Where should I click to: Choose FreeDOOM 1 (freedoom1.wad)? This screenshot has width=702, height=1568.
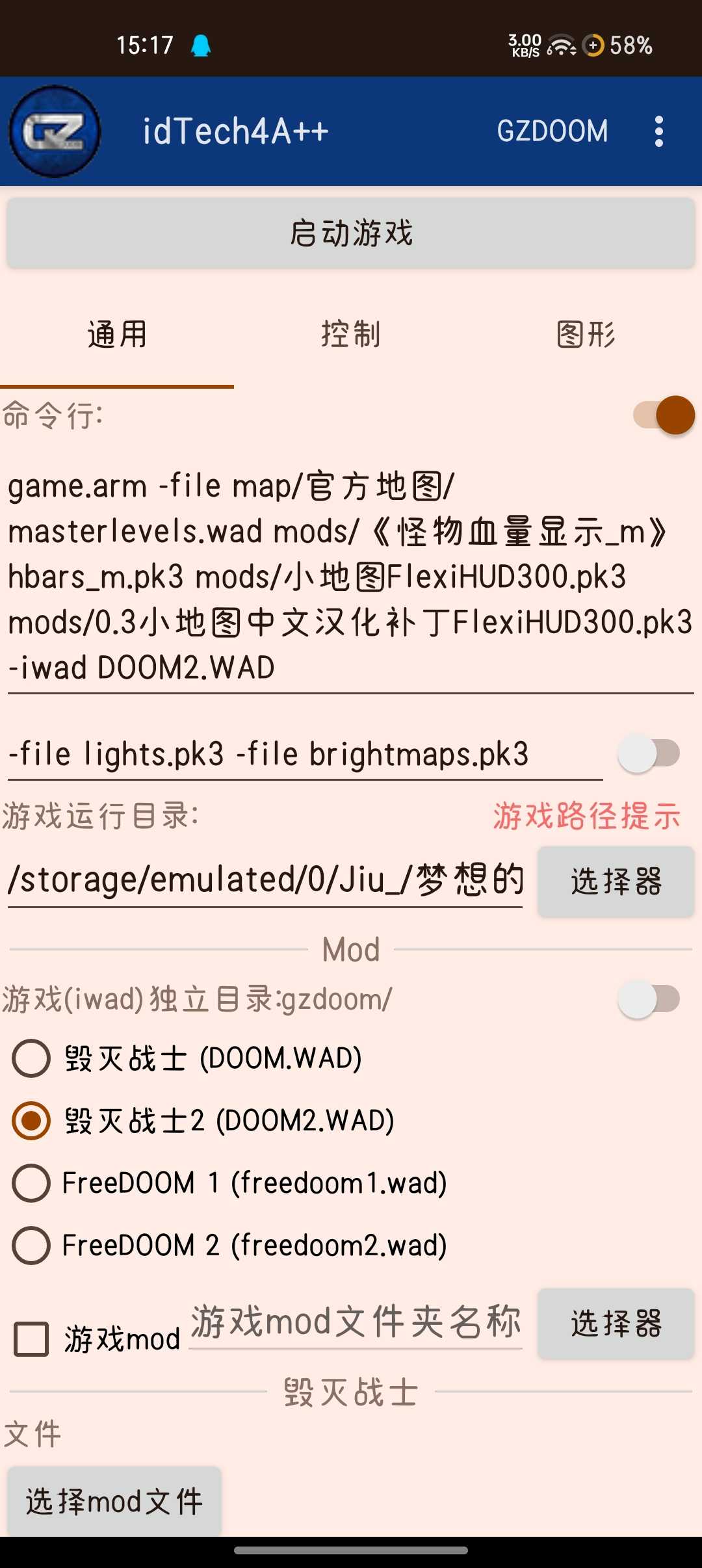pos(31,1183)
